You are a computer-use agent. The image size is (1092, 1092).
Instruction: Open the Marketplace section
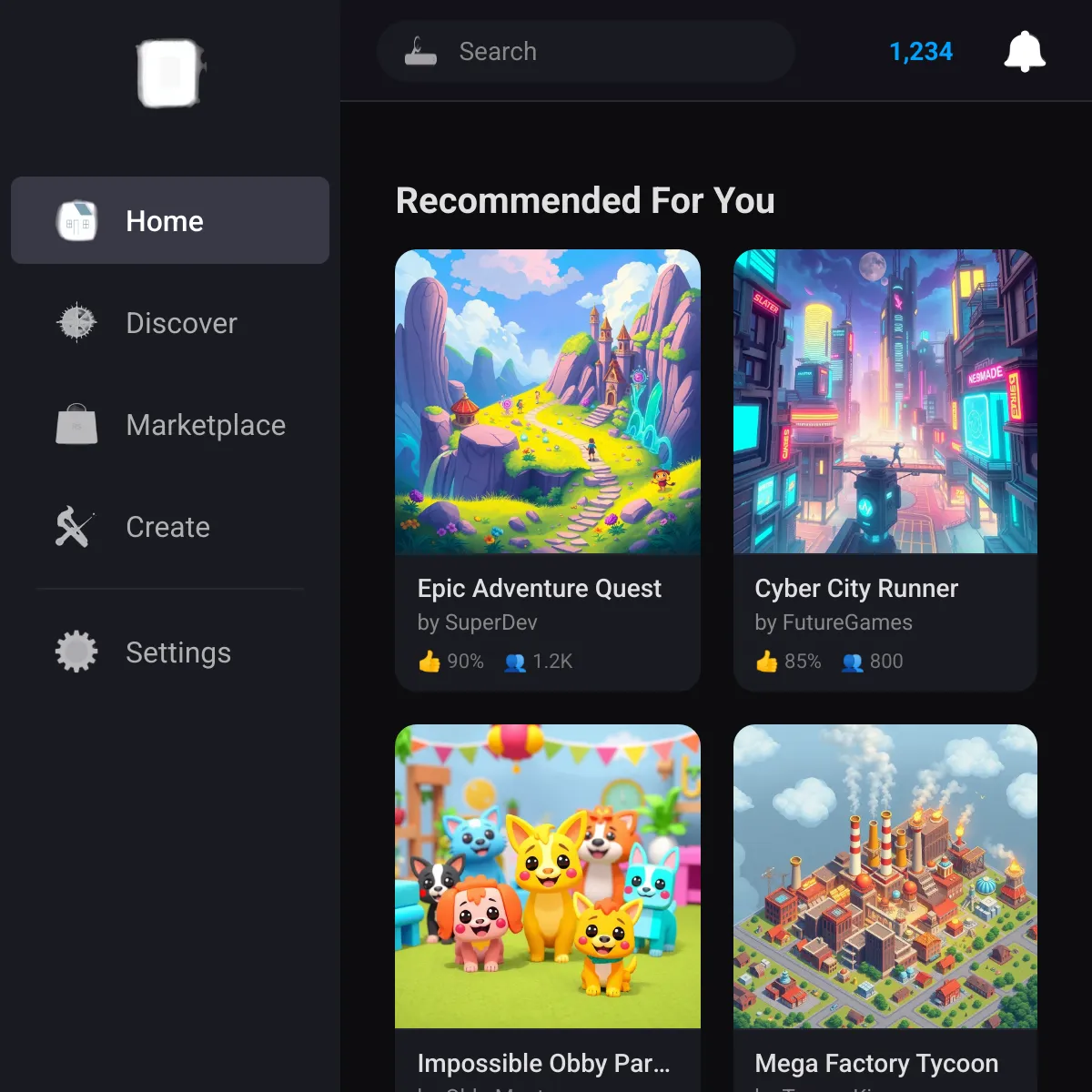[x=170, y=425]
